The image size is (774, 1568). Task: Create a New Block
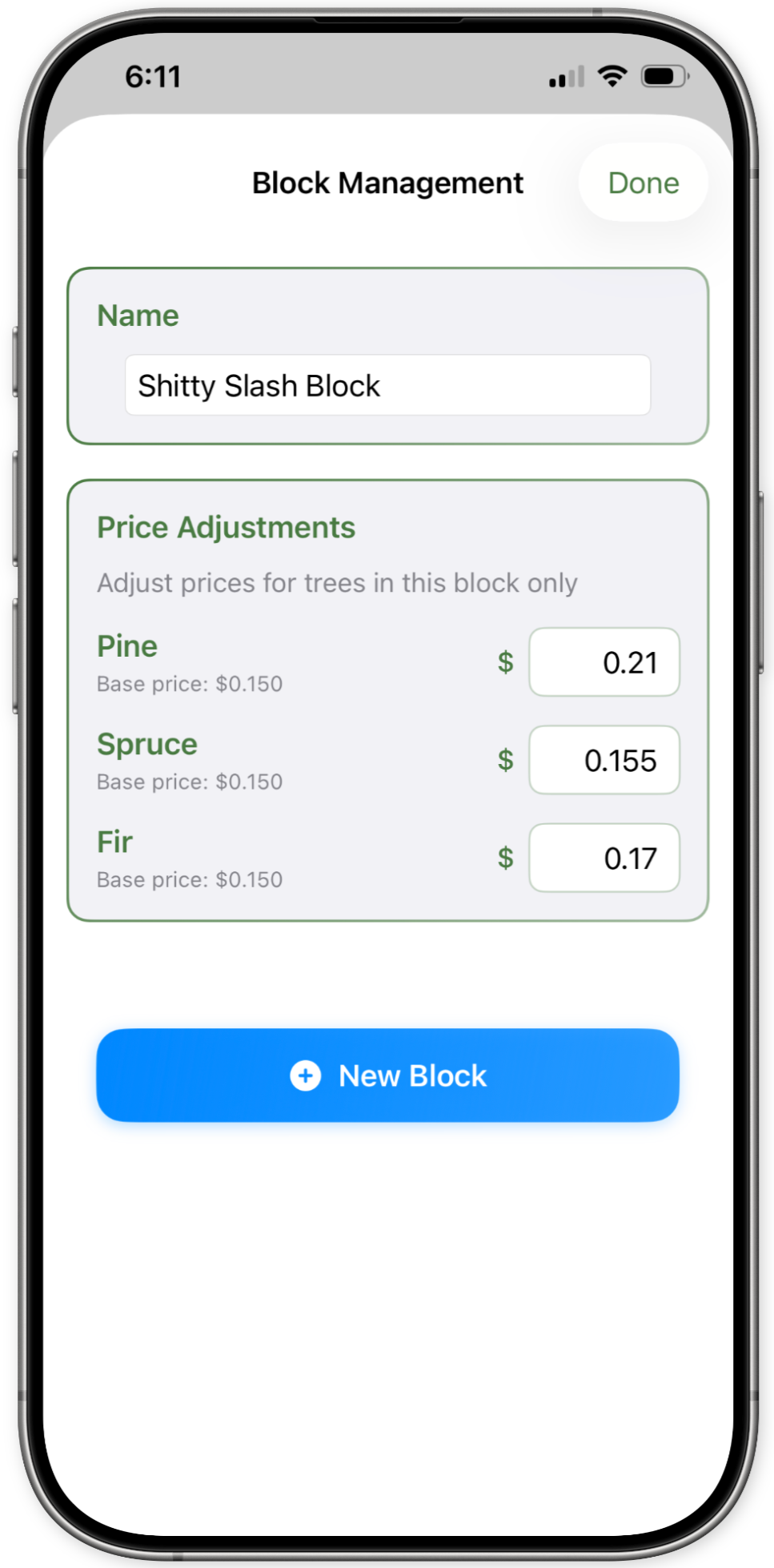387,1075
